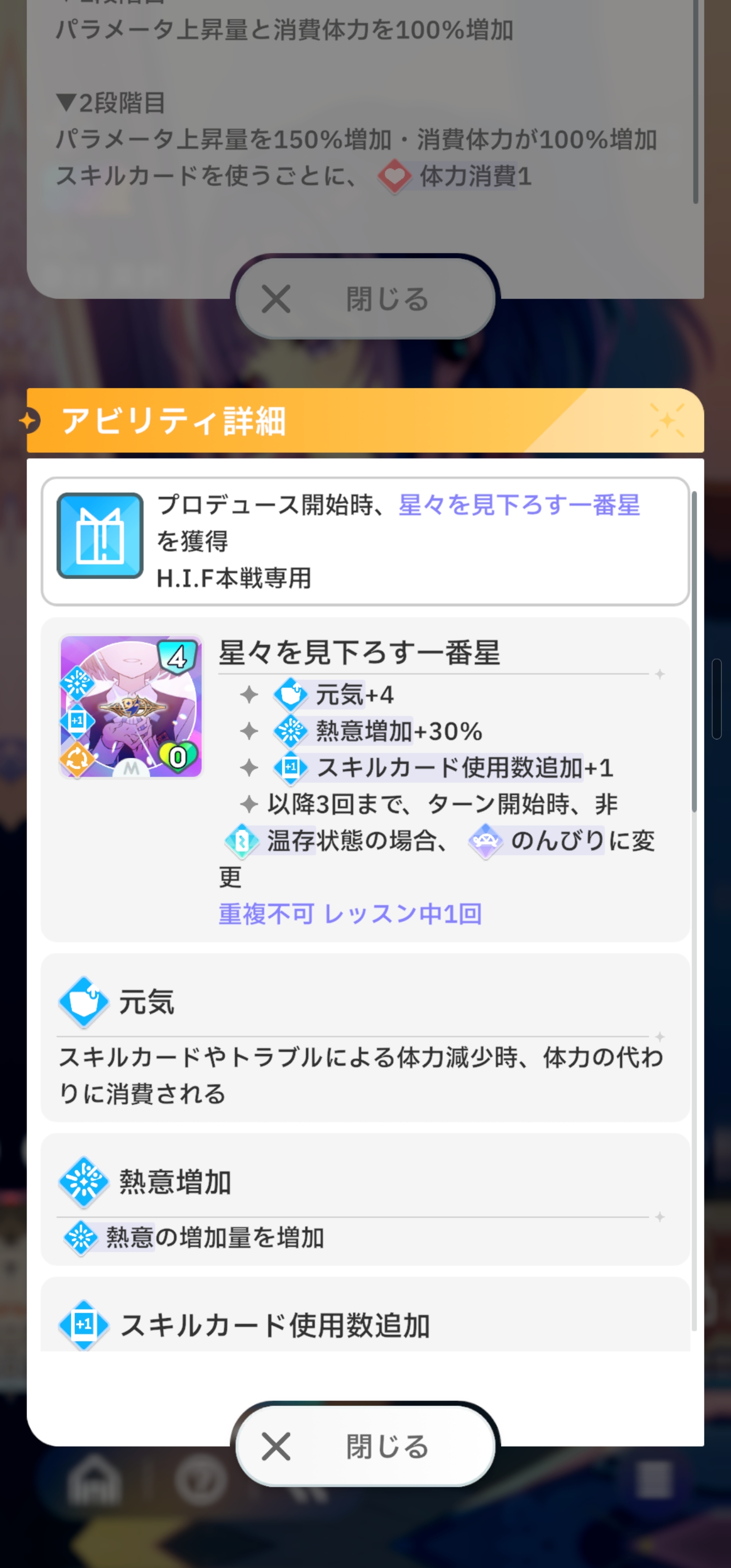The height and width of the screenshot is (1568, 731).
Task: Close the アビリティ詳細 dialog with 閉じる
Action: pos(365,1446)
